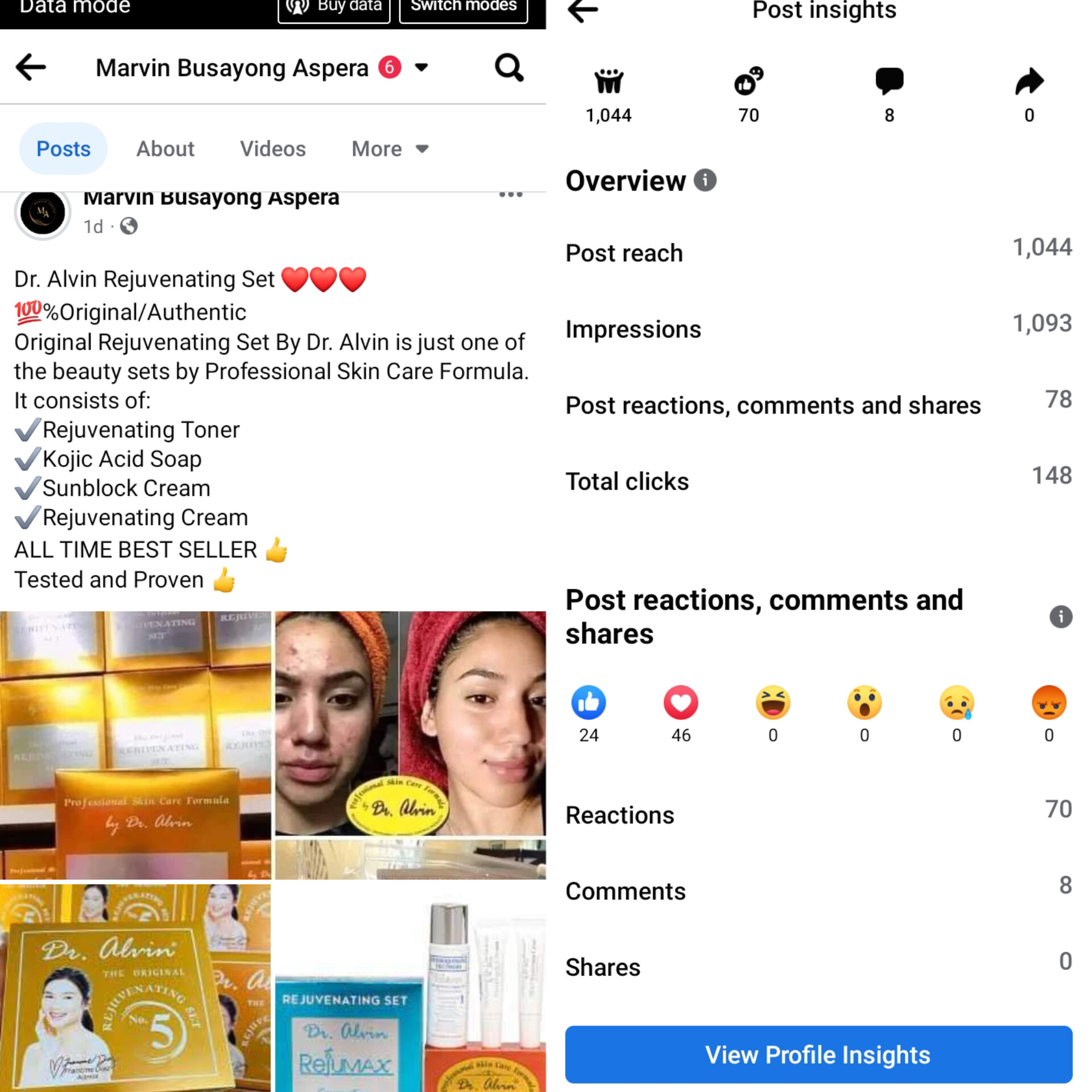The image size is (1092, 1092).
Task: Open the gold Dr. Alvin boxes photo
Action: tap(135, 745)
